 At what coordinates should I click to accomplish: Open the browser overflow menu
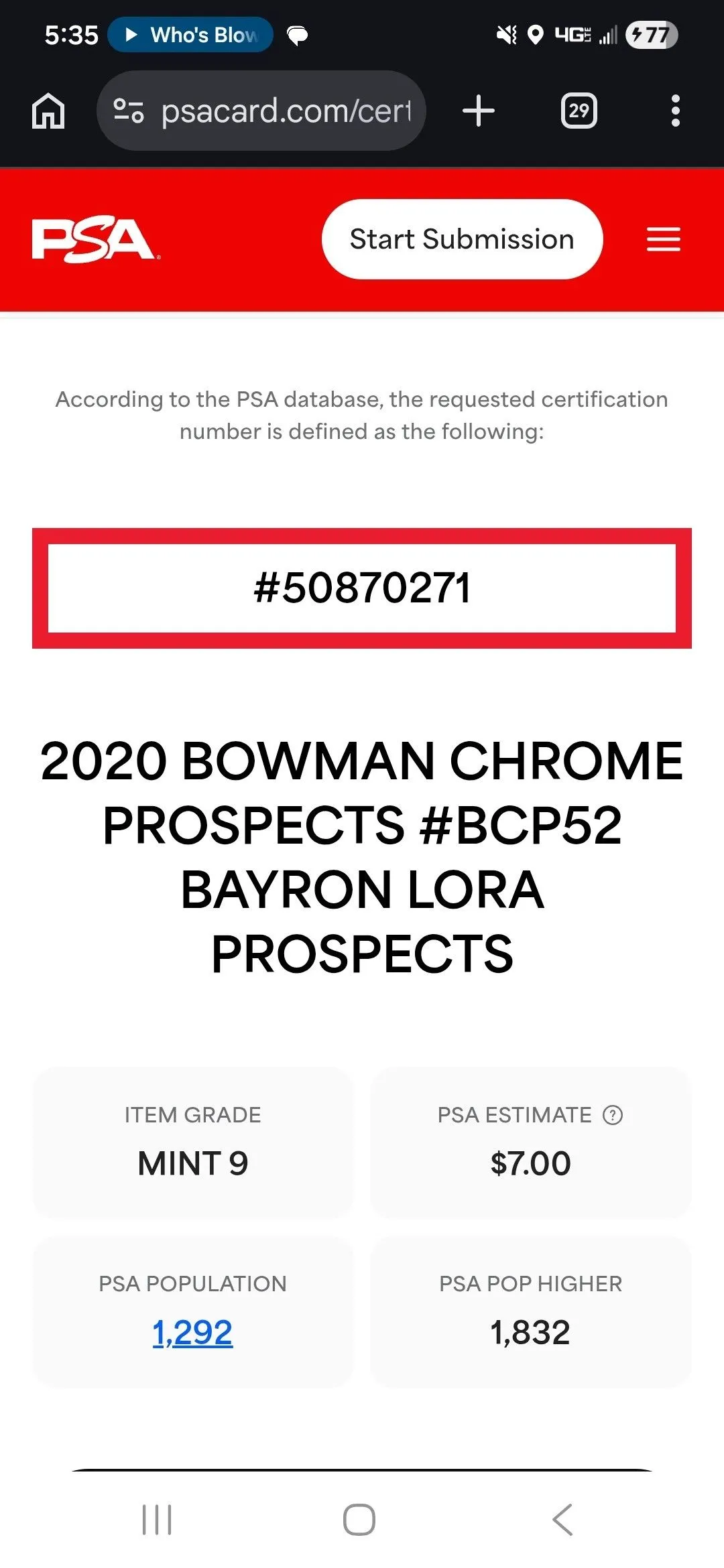676,111
